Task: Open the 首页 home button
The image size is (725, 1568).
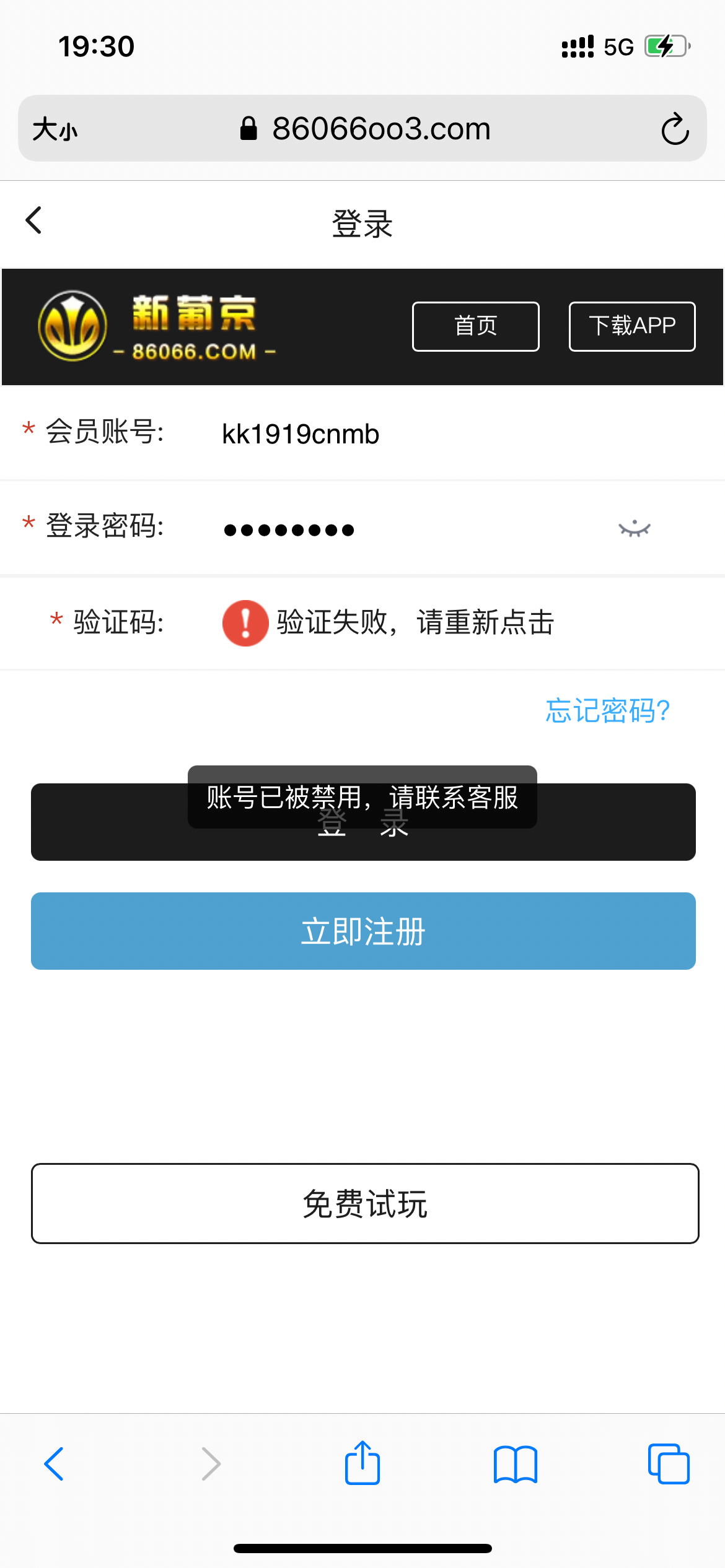Action: [475, 326]
